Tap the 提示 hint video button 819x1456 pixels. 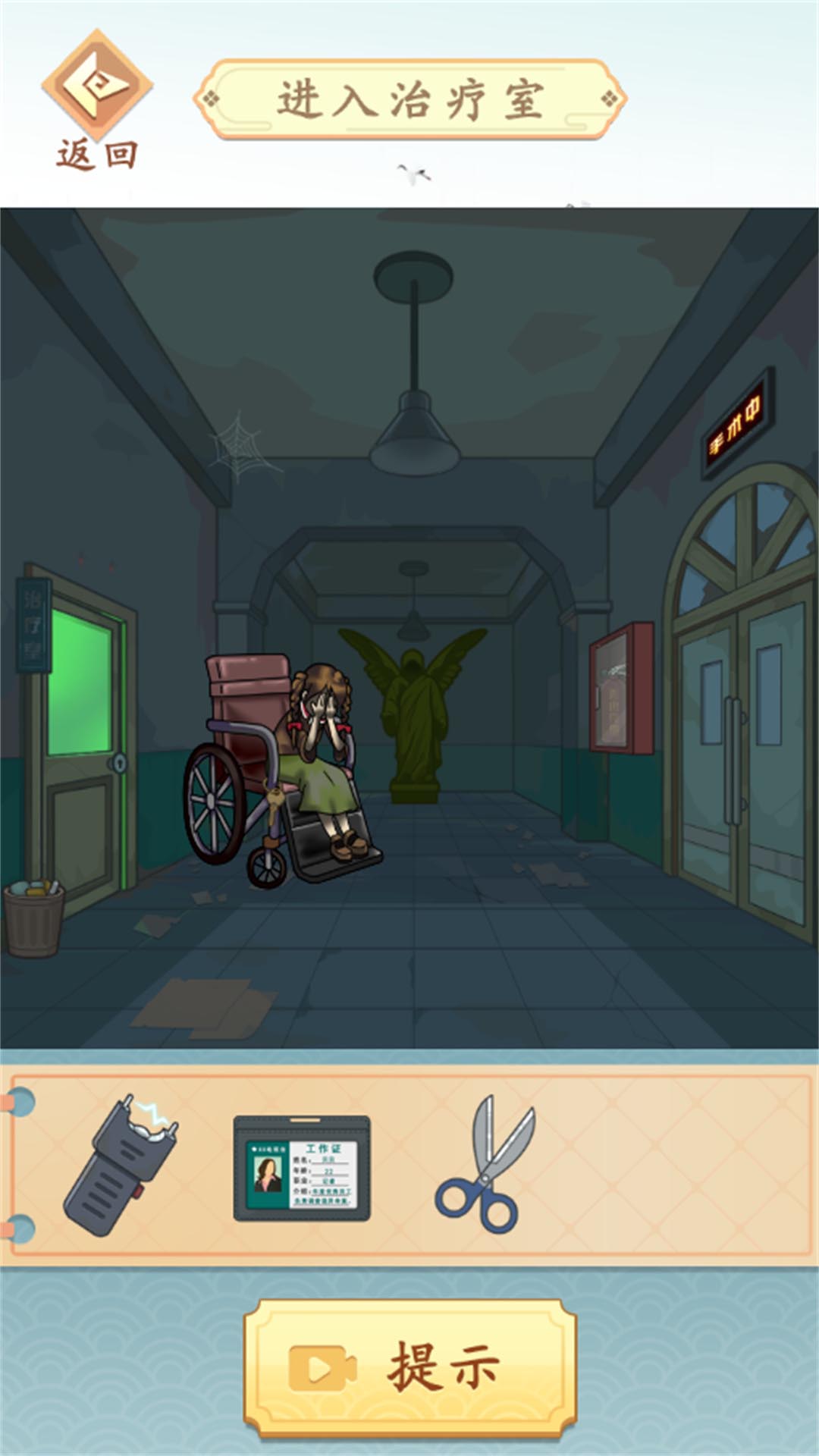(x=410, y=1367)
